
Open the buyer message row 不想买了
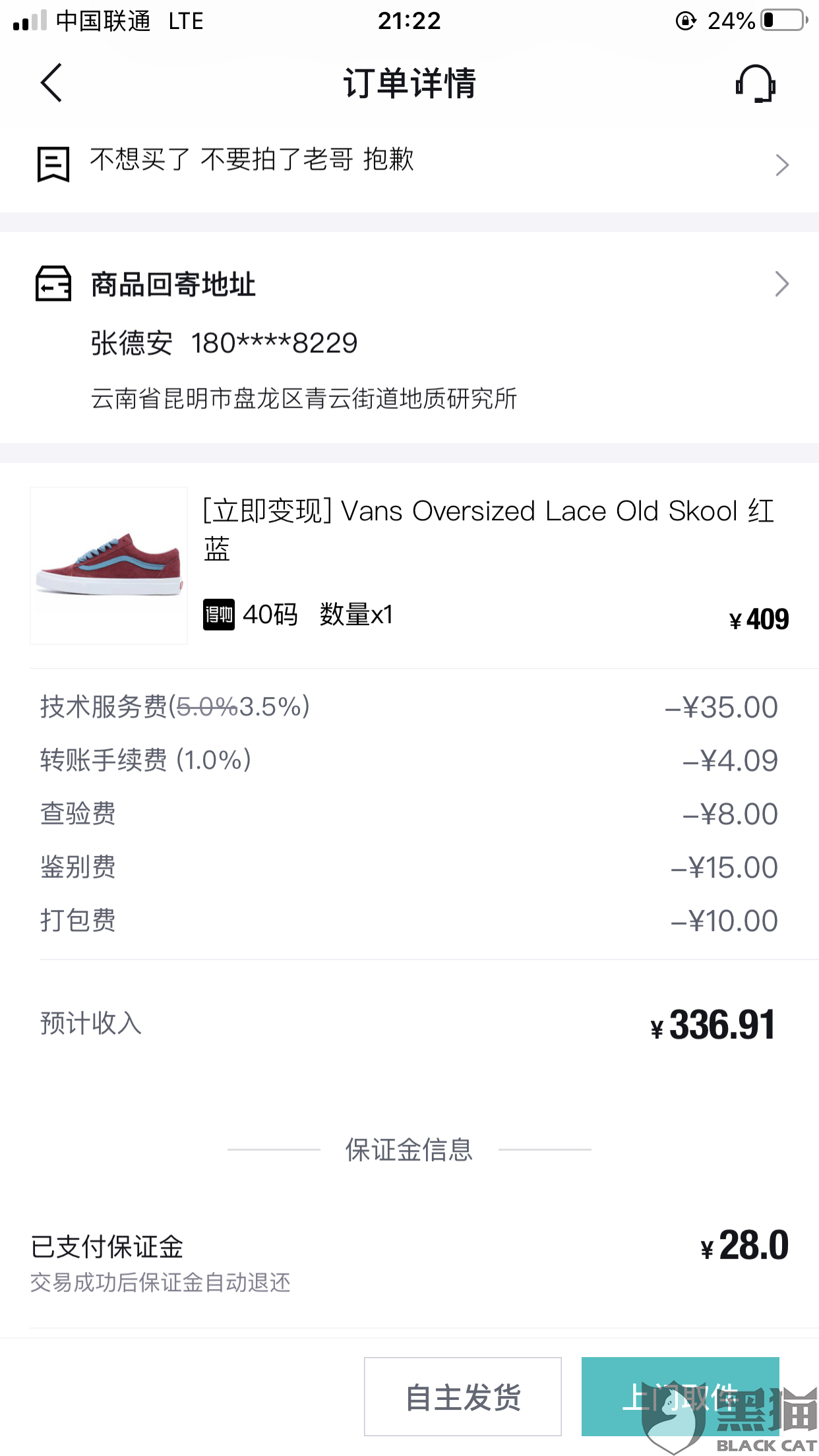pos(409,163)
